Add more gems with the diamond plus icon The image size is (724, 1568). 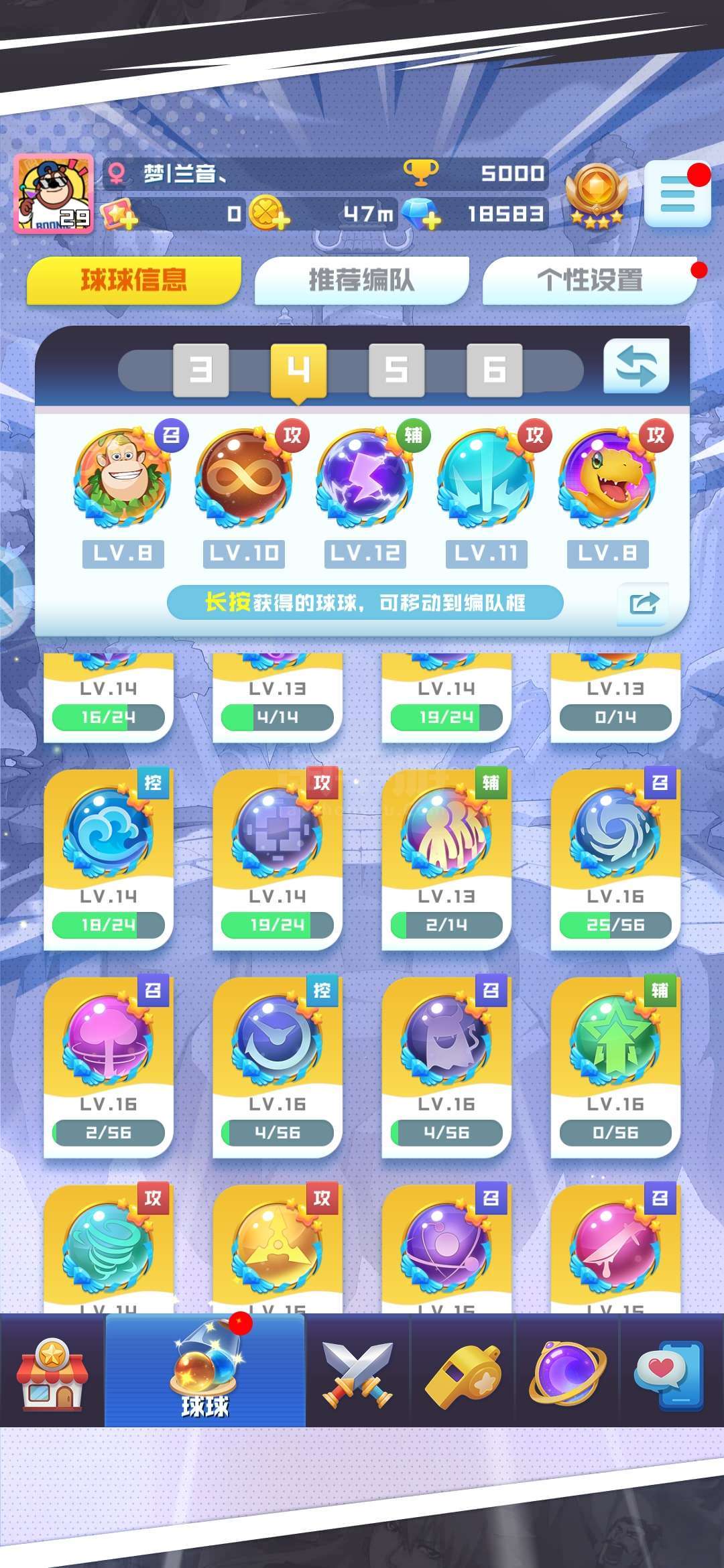[x=421, y=214]
